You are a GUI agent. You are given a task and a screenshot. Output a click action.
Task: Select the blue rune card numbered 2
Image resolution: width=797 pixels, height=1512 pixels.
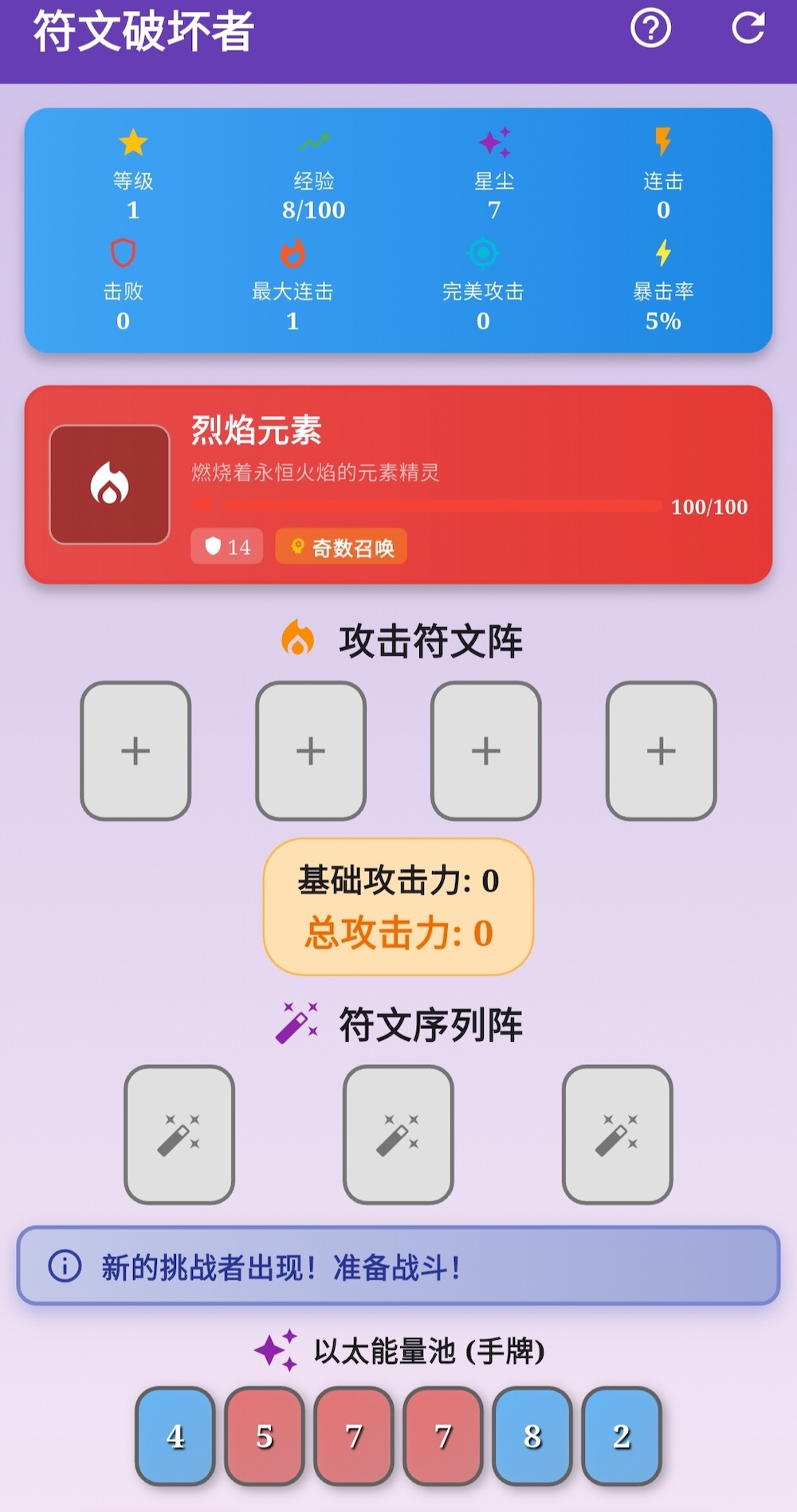click(x=622, y=1435)
